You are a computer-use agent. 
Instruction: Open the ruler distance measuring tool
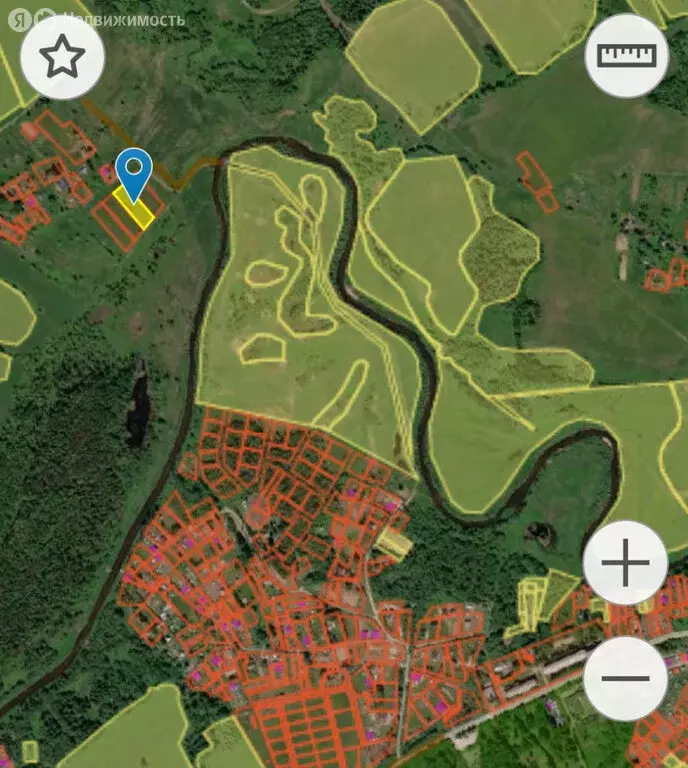pyautogui.click(x=626, y=56)
